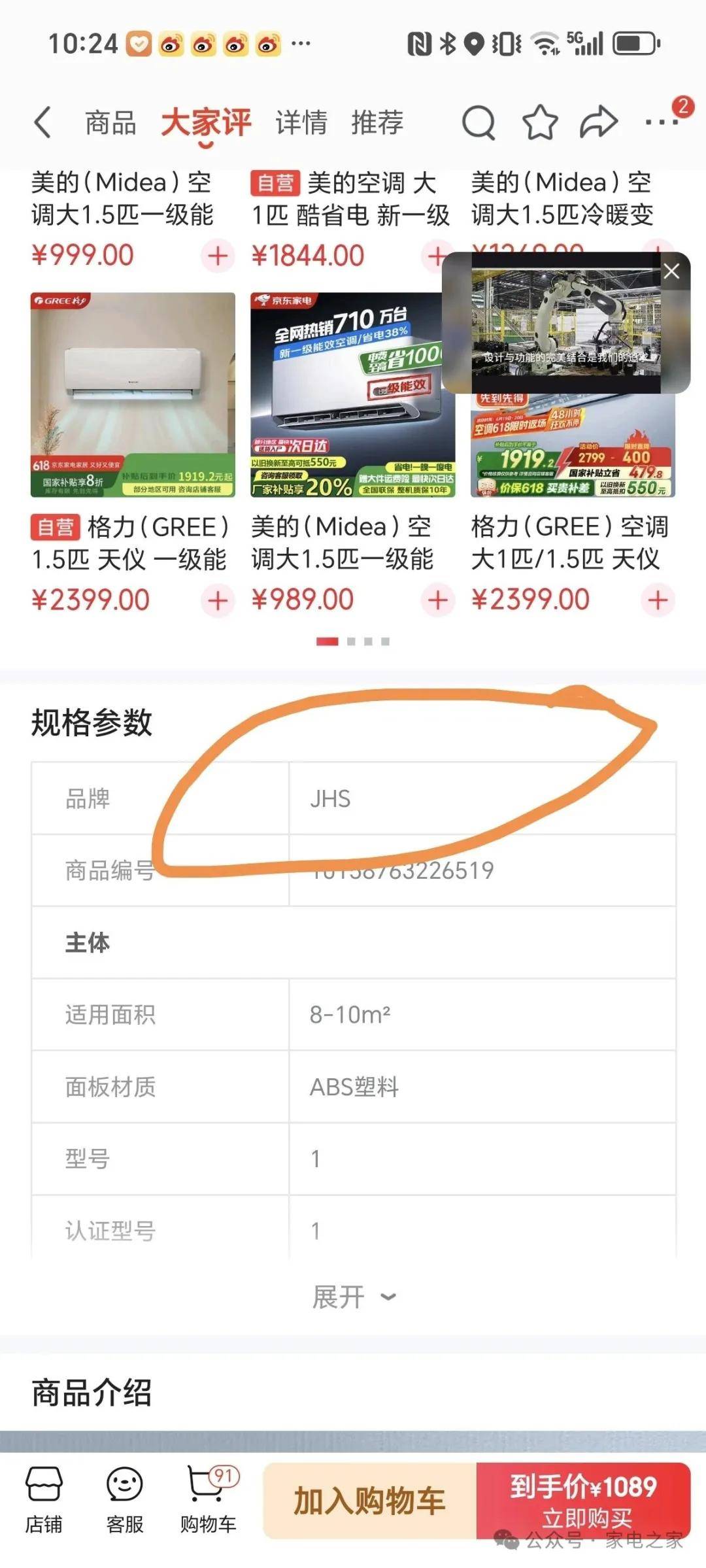706x1568 pixels.
Task: Buy now at 到手价¥1089
Action: click(583, 1501)
